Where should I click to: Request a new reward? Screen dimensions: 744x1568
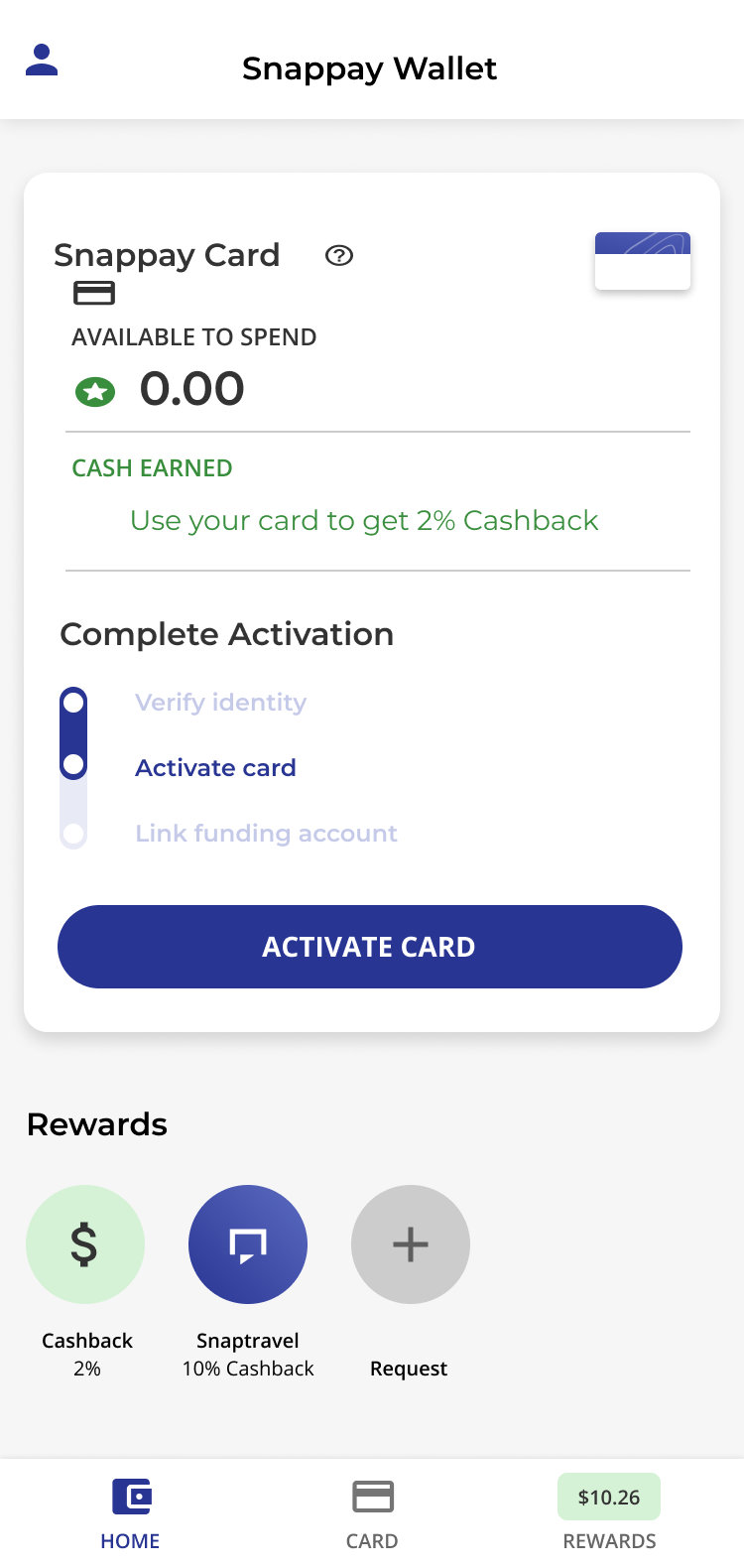coord(411,1244)
